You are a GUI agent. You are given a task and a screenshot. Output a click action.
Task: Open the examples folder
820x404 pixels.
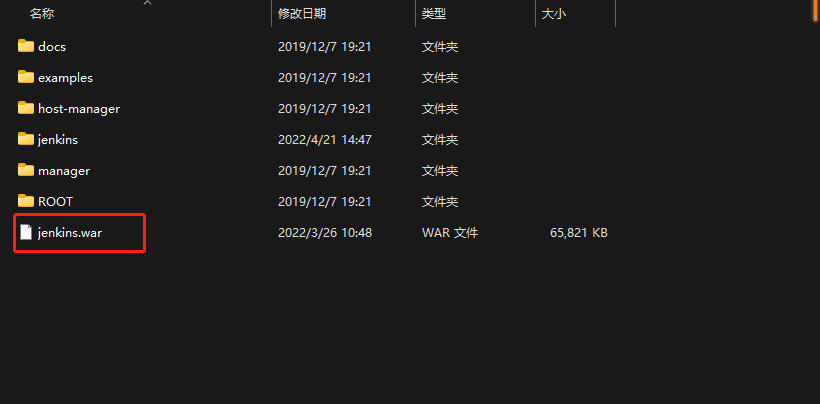[x=65, y=77]
